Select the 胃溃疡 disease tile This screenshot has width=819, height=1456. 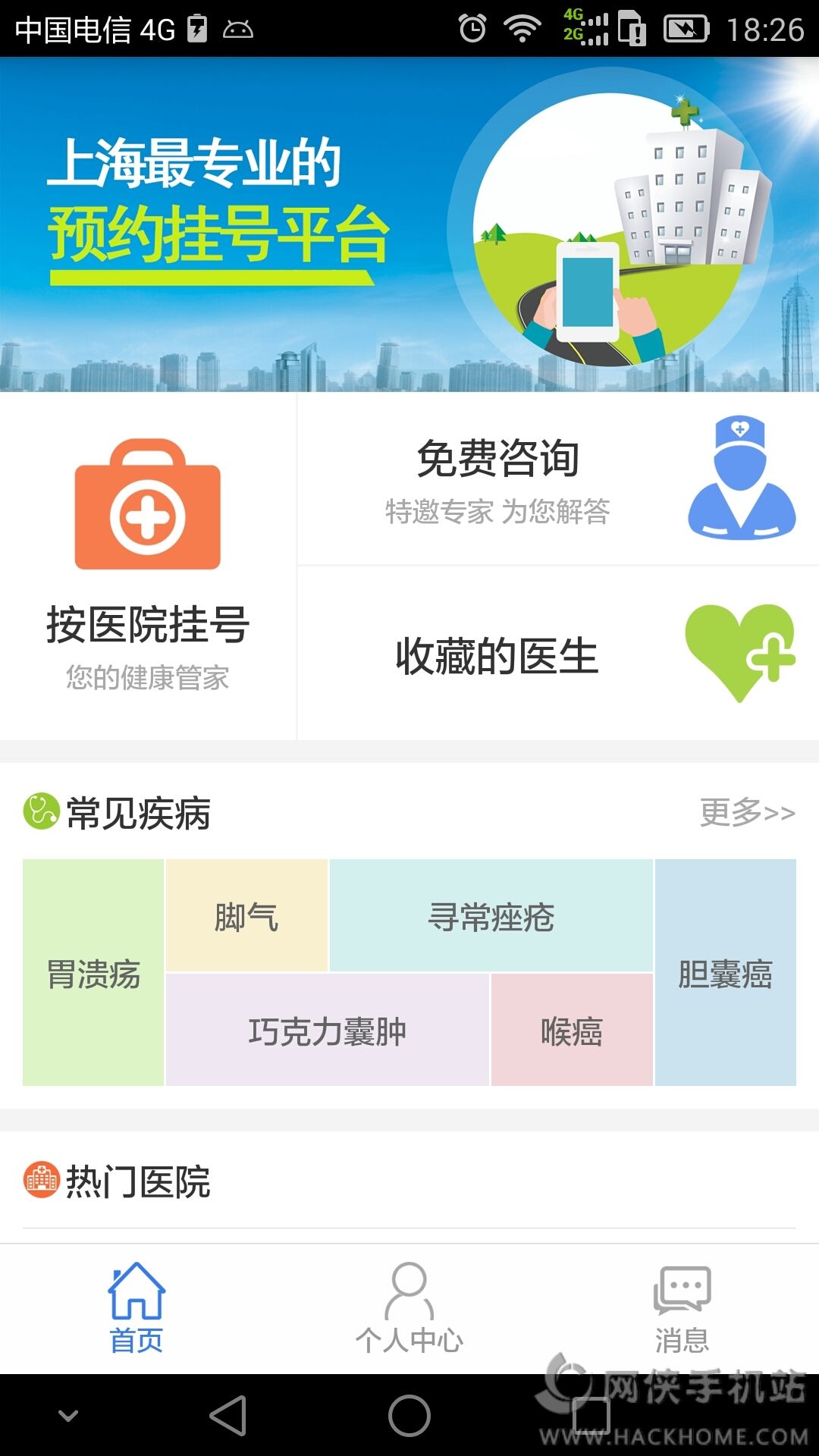point(93,973)
